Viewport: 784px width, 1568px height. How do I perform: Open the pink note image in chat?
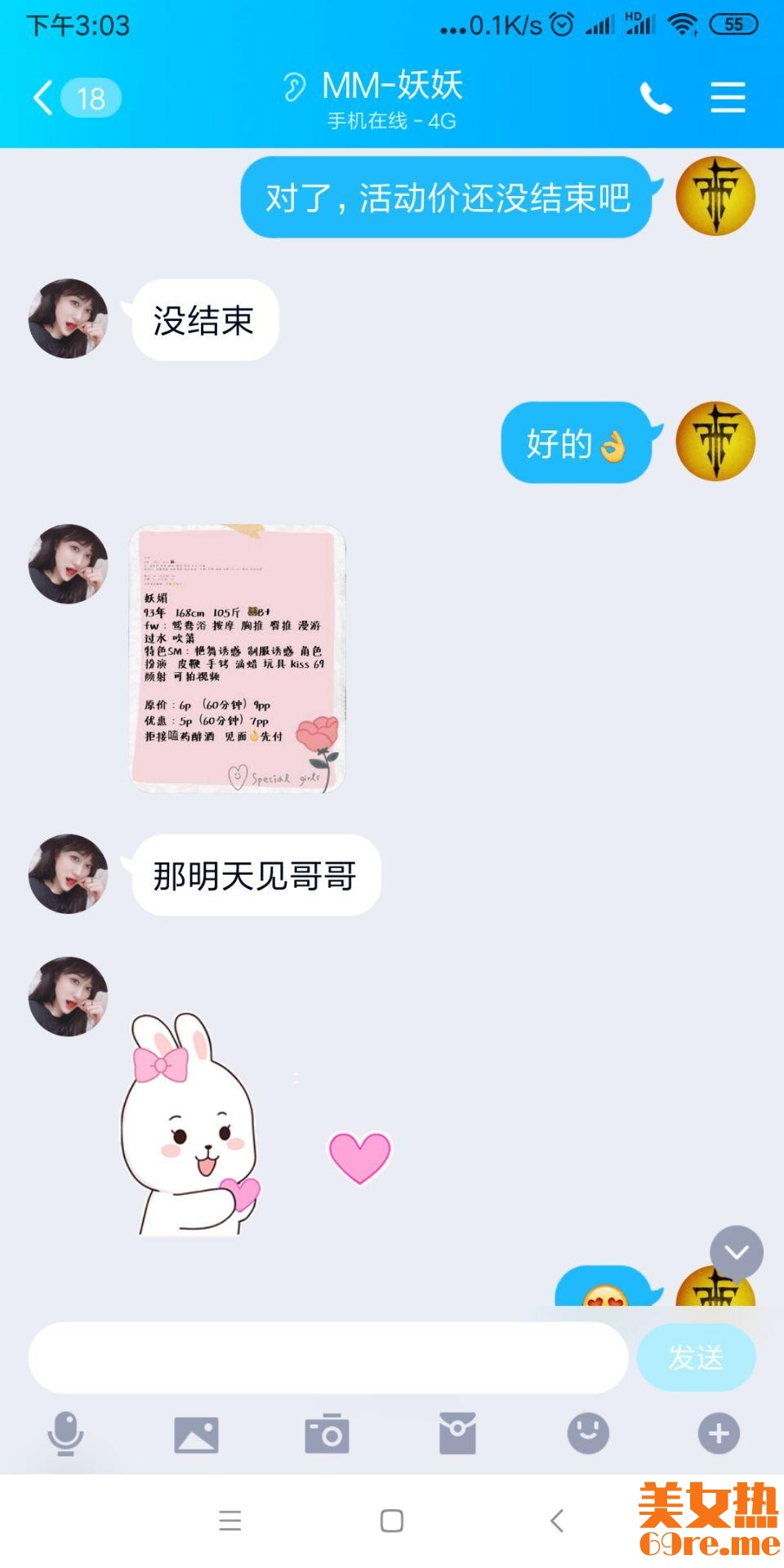click(238, 658)
